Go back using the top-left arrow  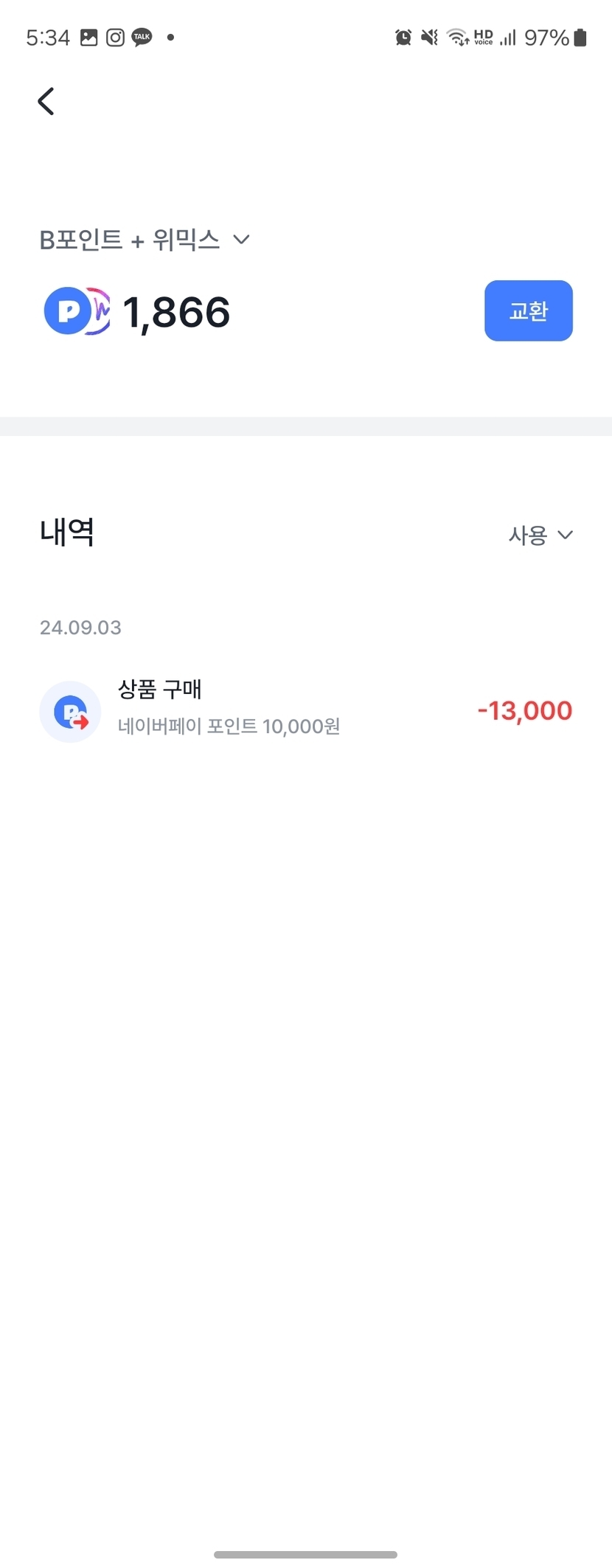(x=46, y=101)
